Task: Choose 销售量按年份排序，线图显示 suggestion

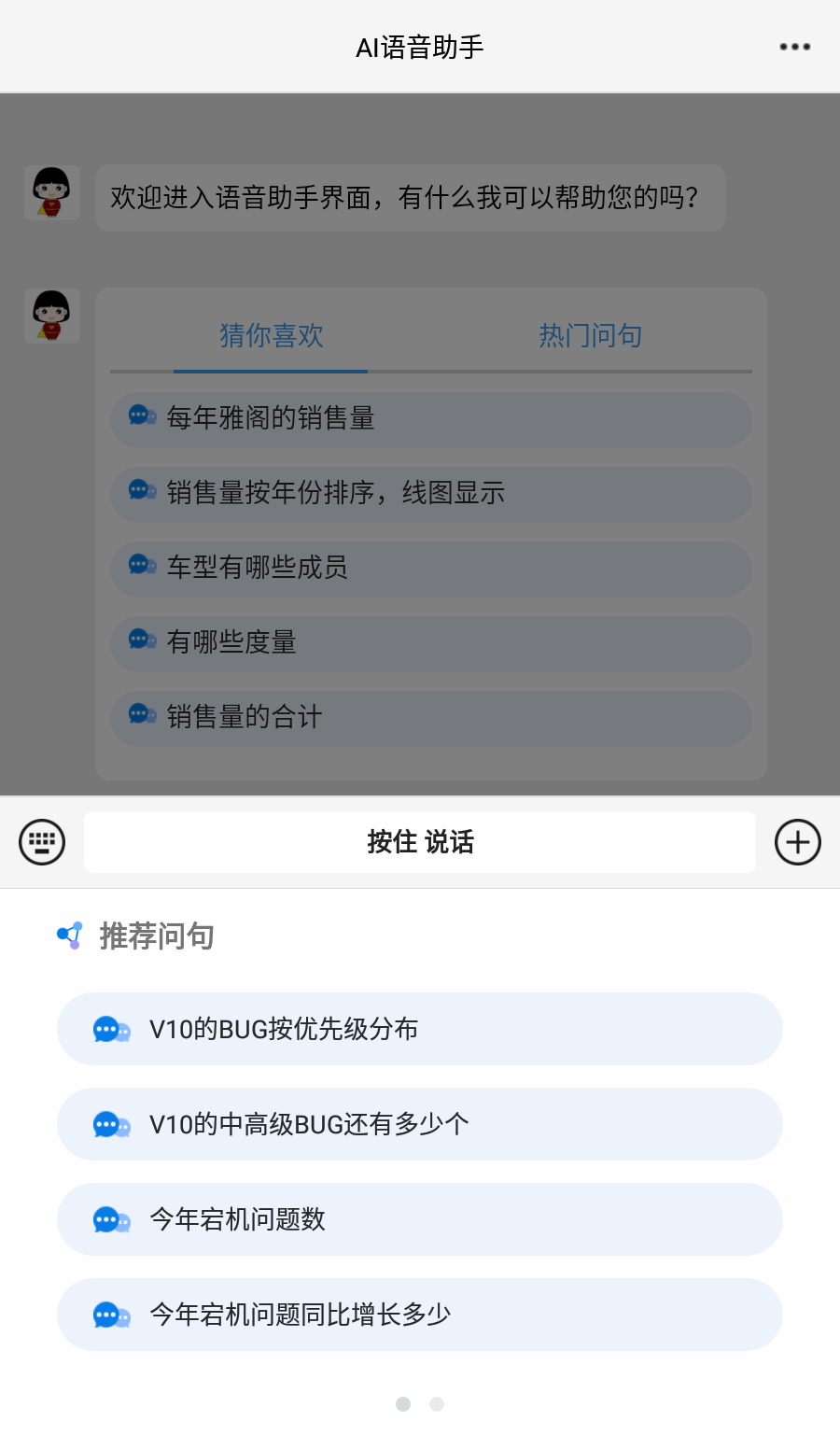Action: click(431, 494)
